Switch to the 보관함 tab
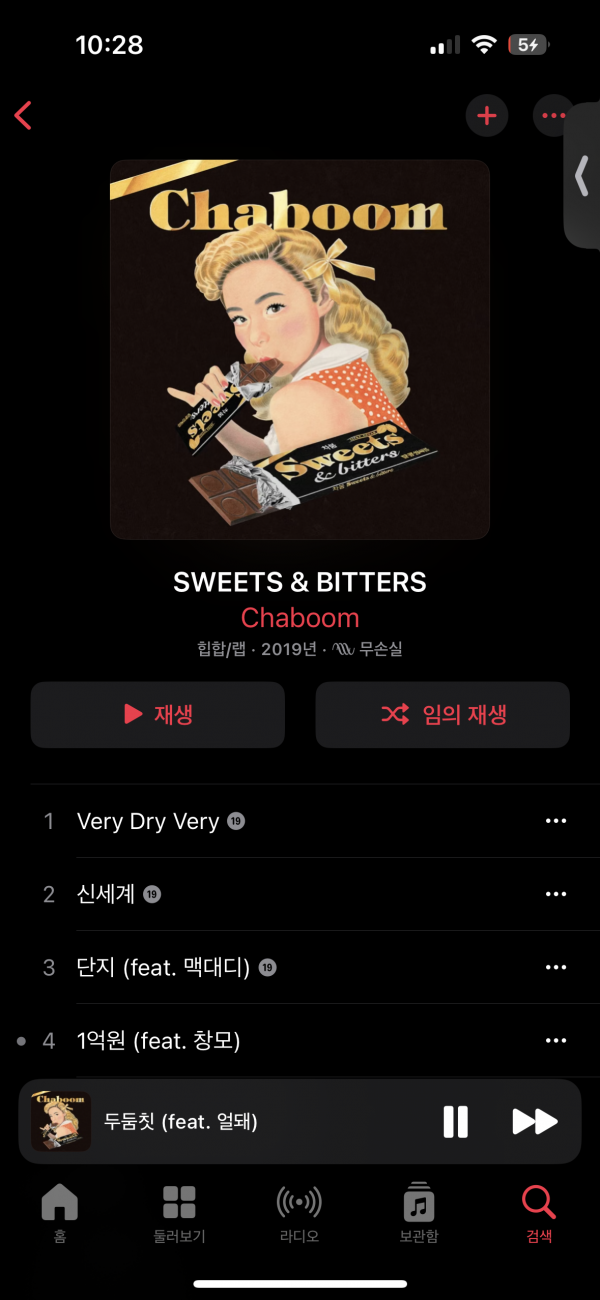The width and height of the screenshot is (600, 1300). [x=418, y=1212]
